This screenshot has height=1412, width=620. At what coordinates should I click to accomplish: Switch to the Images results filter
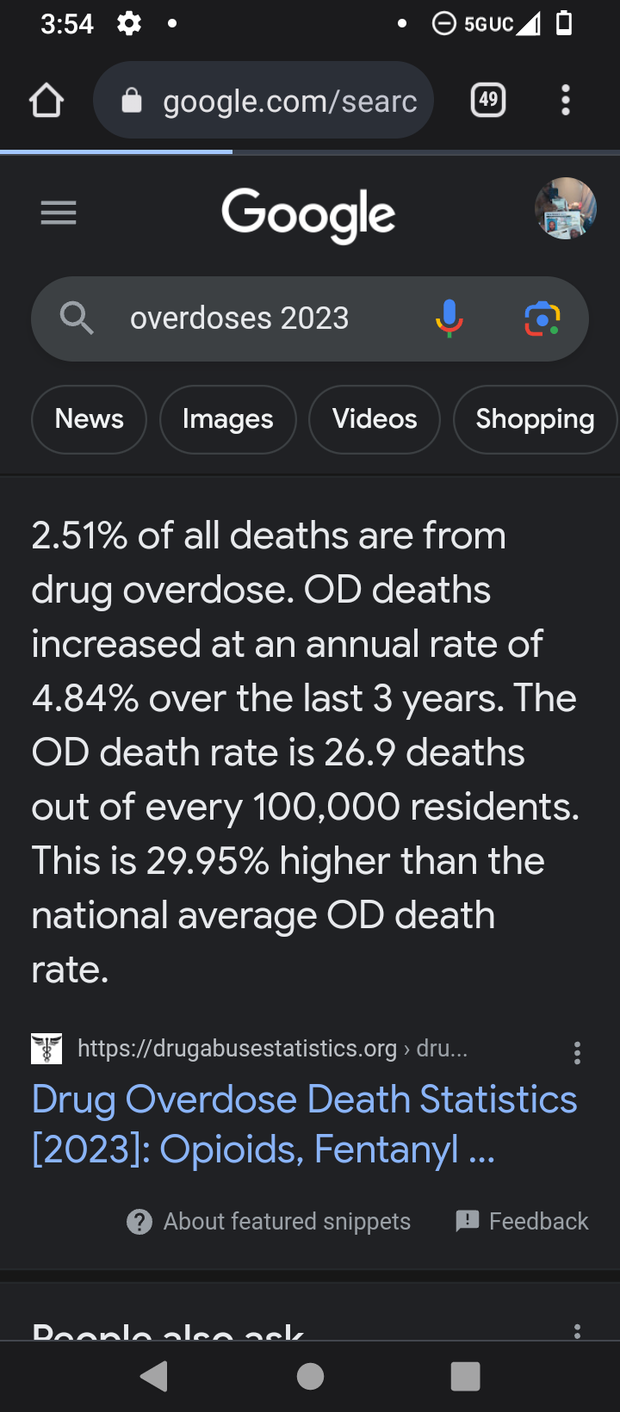pos(228,419)
